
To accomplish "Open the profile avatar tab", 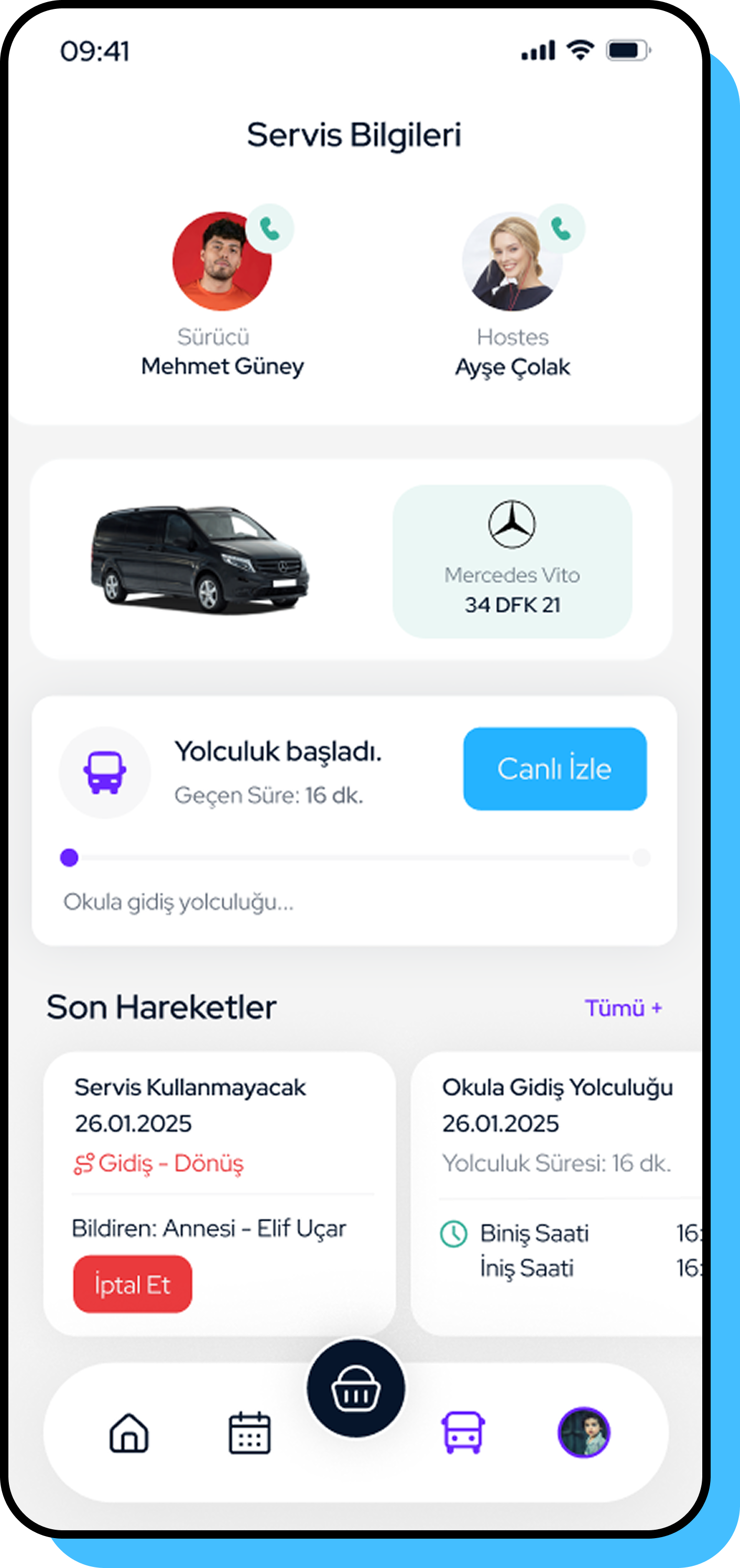I will click(x=584, y=1432).
